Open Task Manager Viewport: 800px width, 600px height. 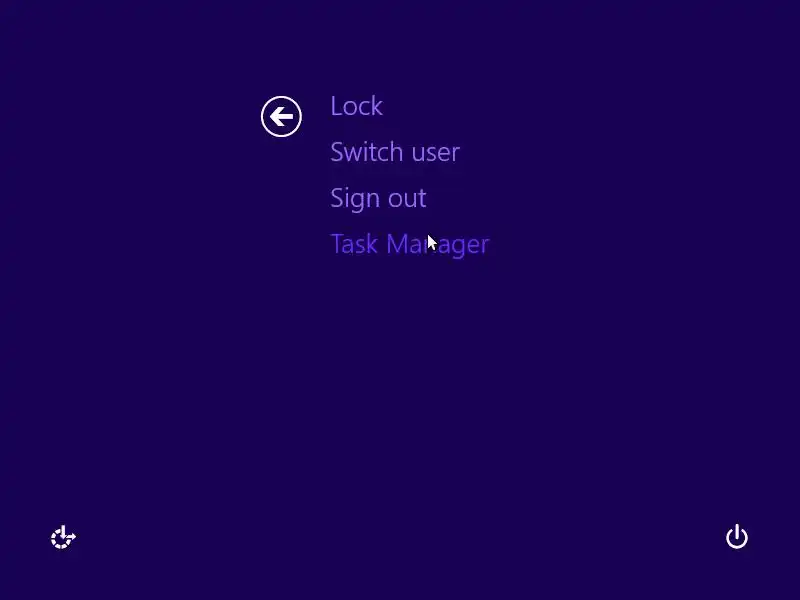409,244
